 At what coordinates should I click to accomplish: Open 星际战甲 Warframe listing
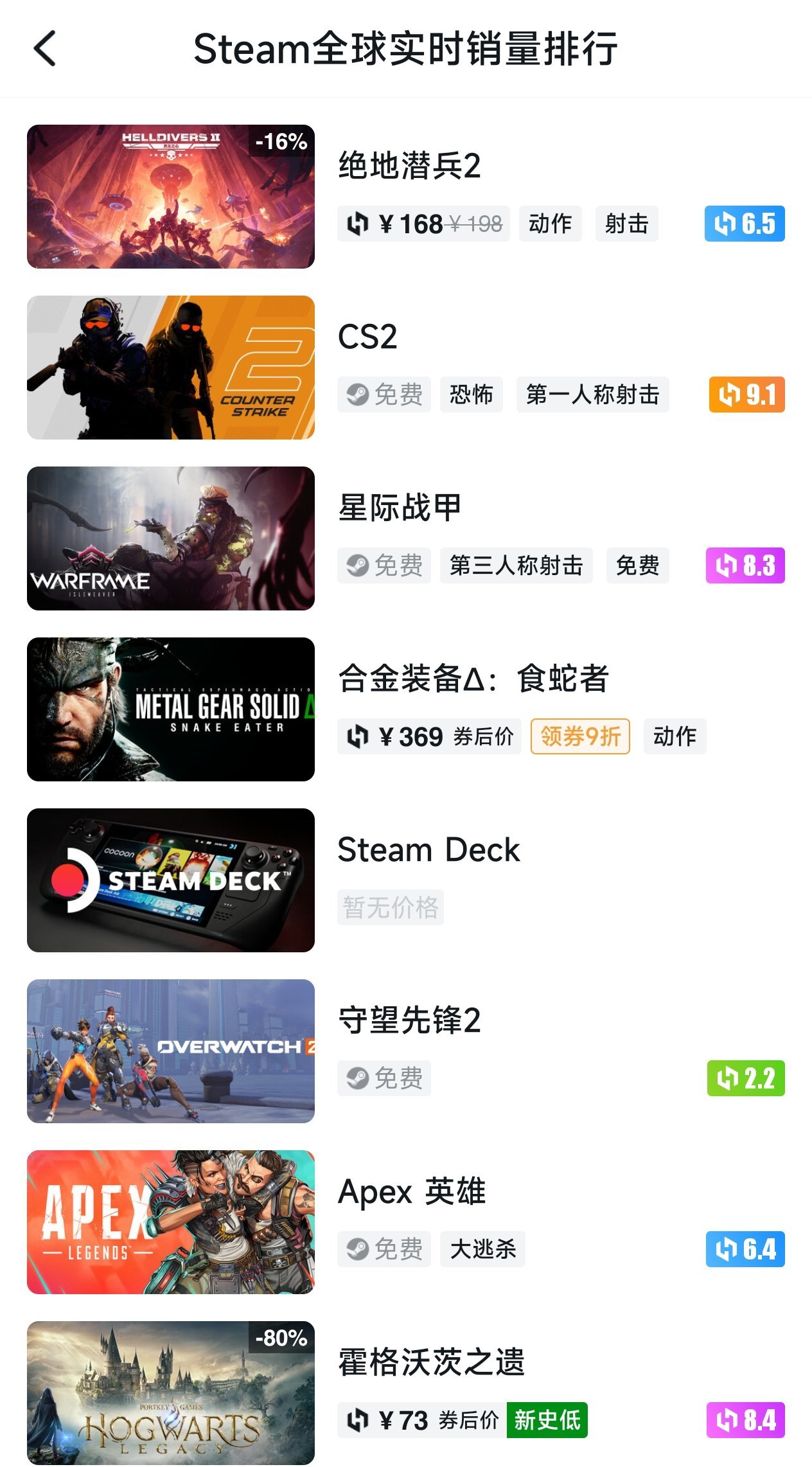400,508
